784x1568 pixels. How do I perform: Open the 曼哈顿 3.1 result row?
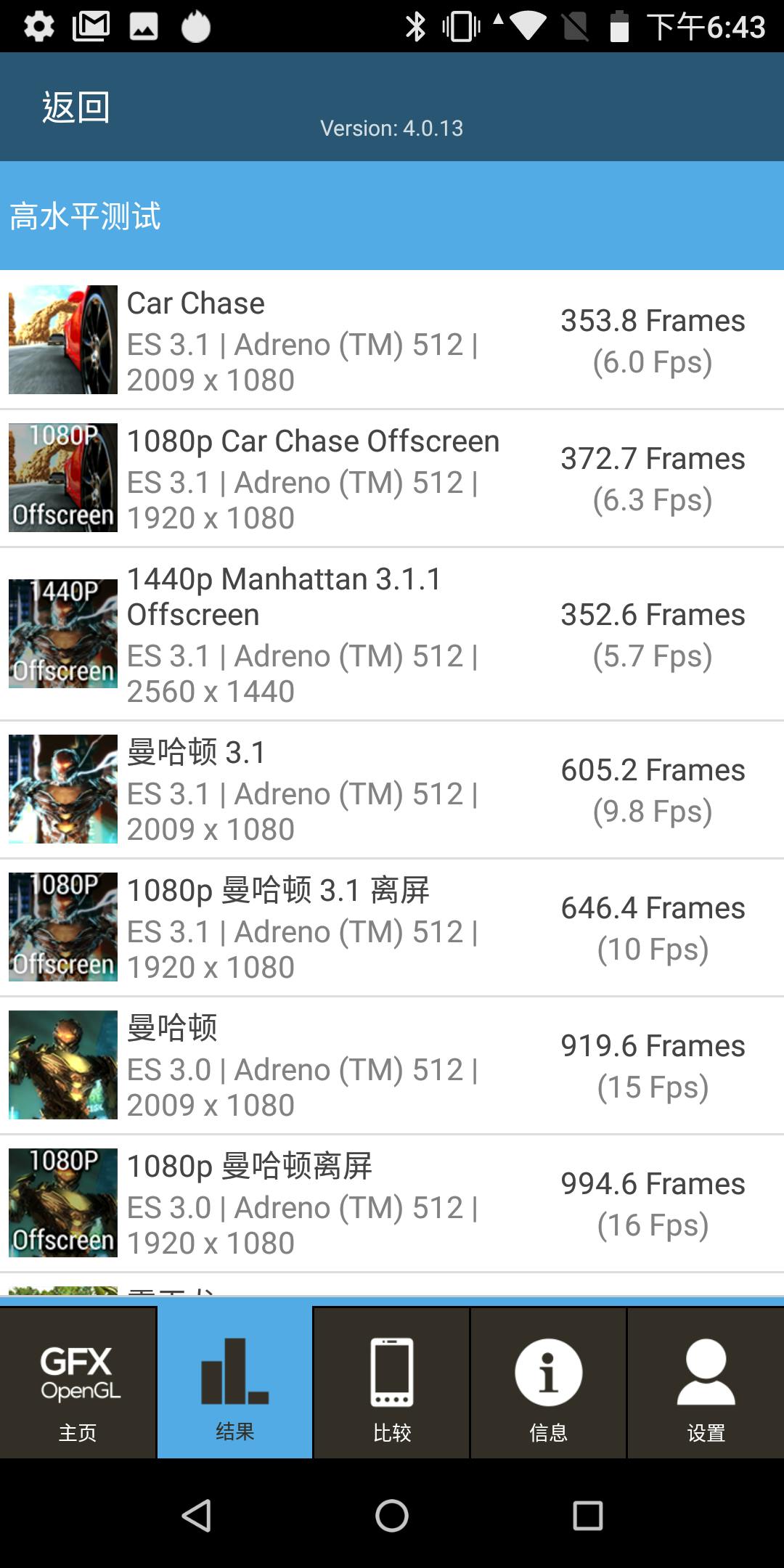tap(392, 789)
